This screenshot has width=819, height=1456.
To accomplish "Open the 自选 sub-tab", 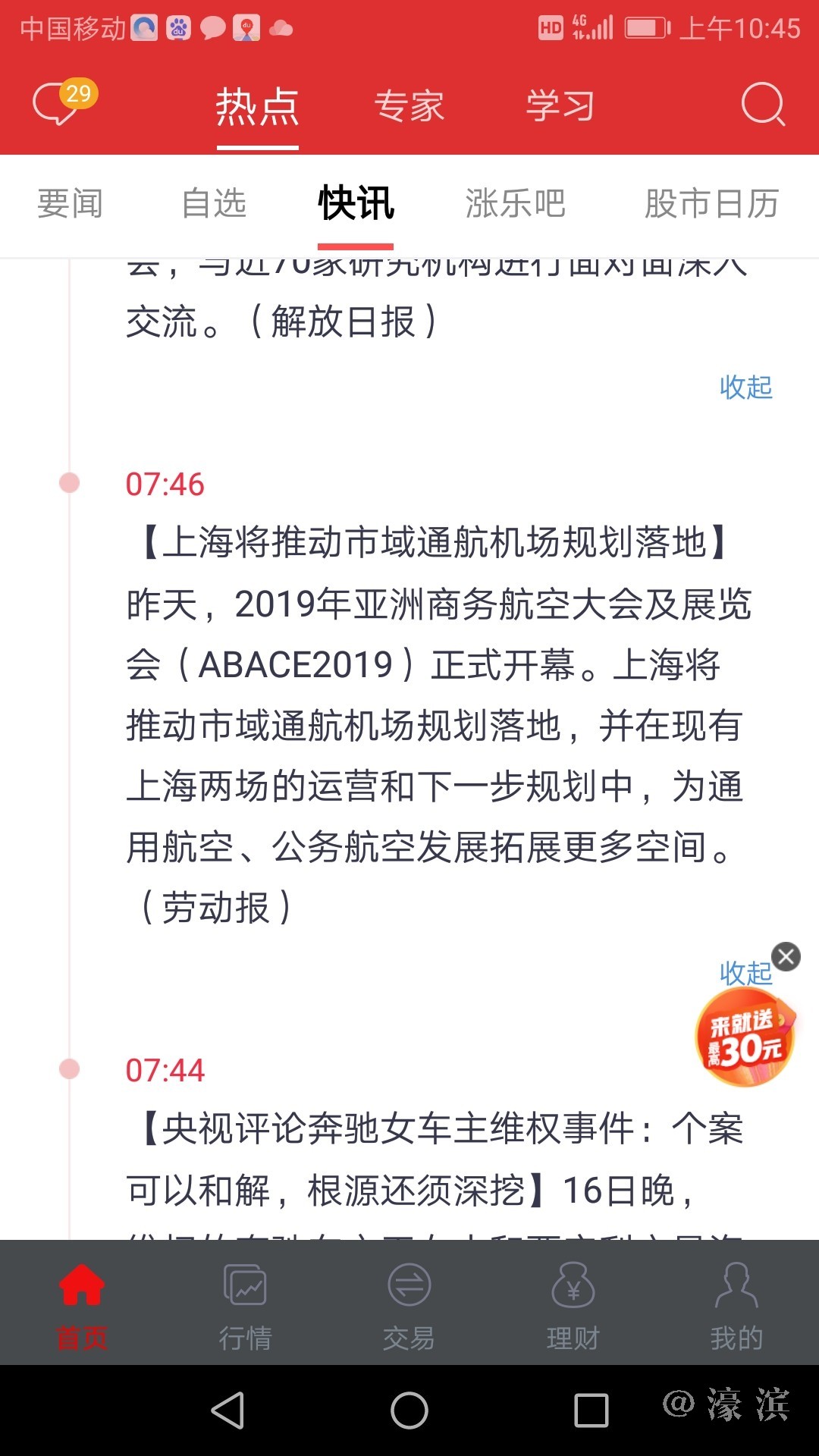I will 214,204.
